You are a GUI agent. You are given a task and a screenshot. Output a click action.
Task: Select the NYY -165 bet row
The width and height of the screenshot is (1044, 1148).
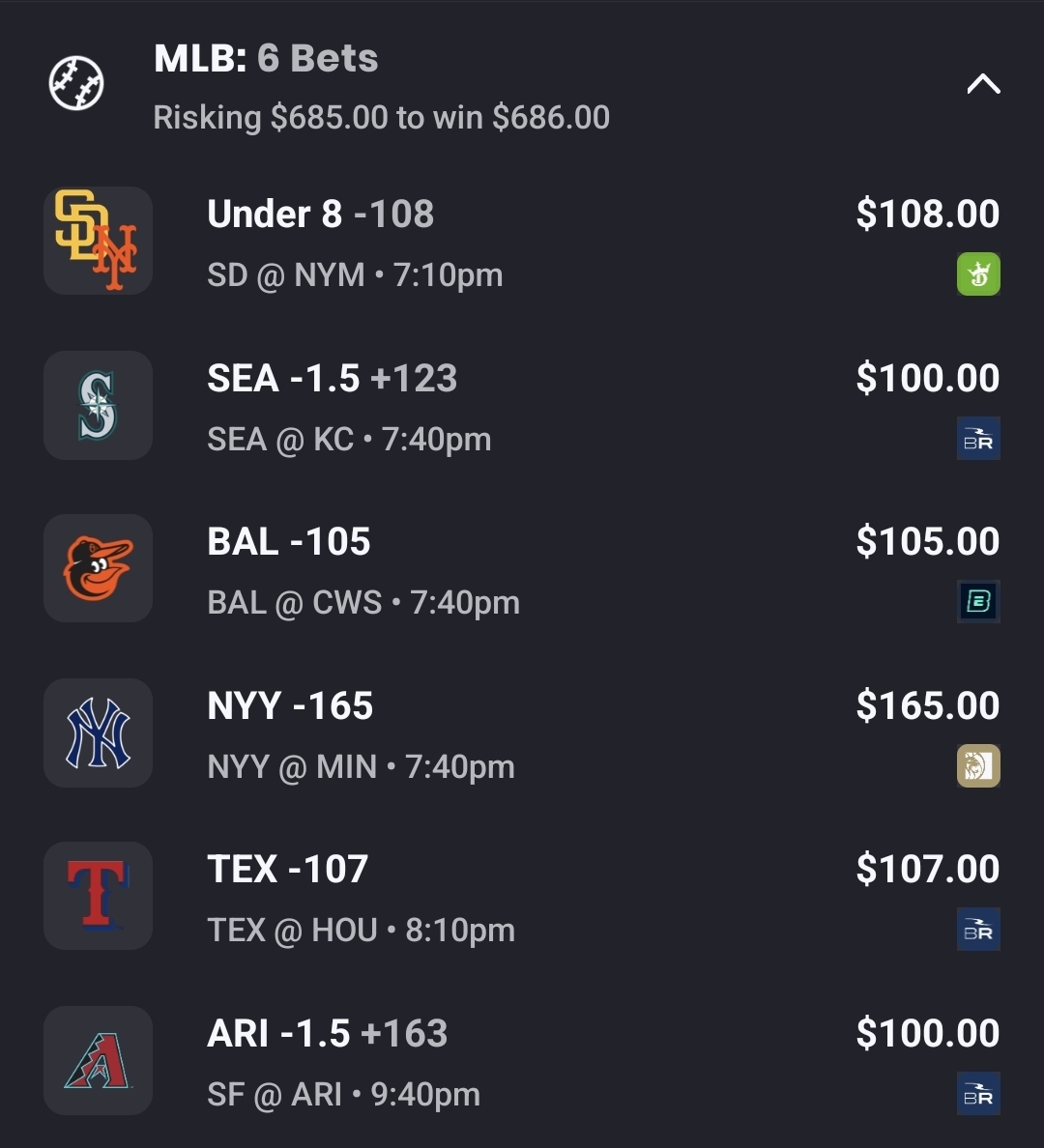click(x=522, y=734)
